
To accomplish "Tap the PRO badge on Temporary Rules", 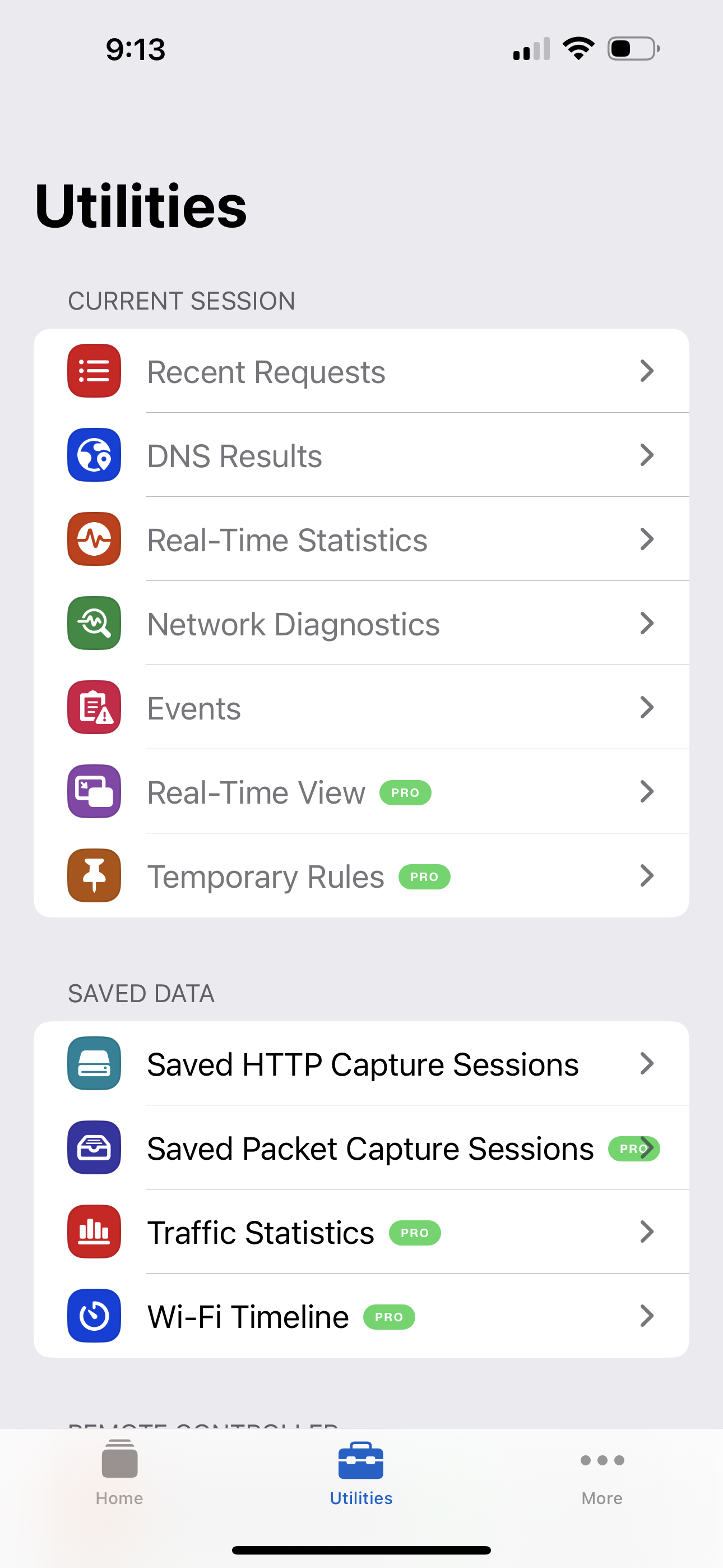I will tap(424, 876).
